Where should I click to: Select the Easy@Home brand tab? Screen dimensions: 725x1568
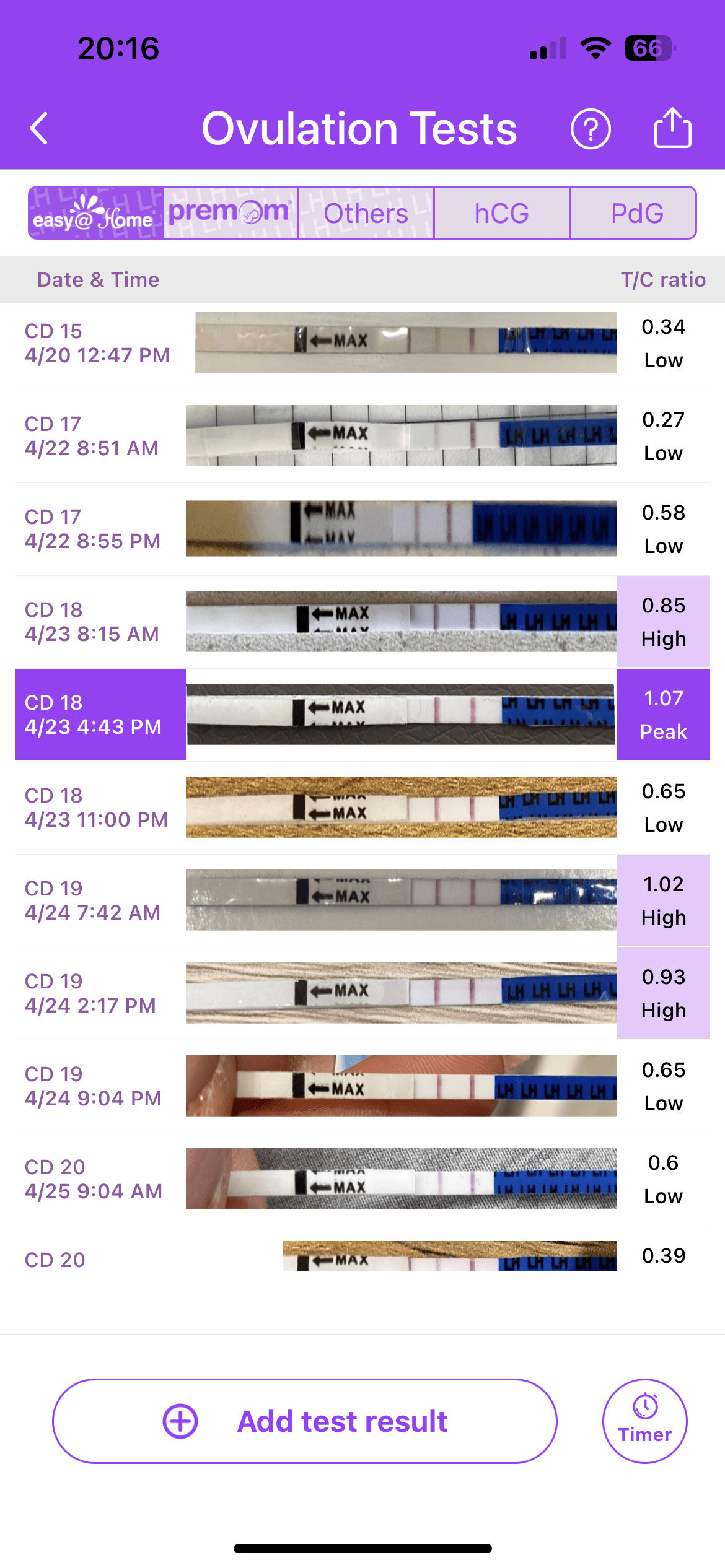tap(96, 213)
